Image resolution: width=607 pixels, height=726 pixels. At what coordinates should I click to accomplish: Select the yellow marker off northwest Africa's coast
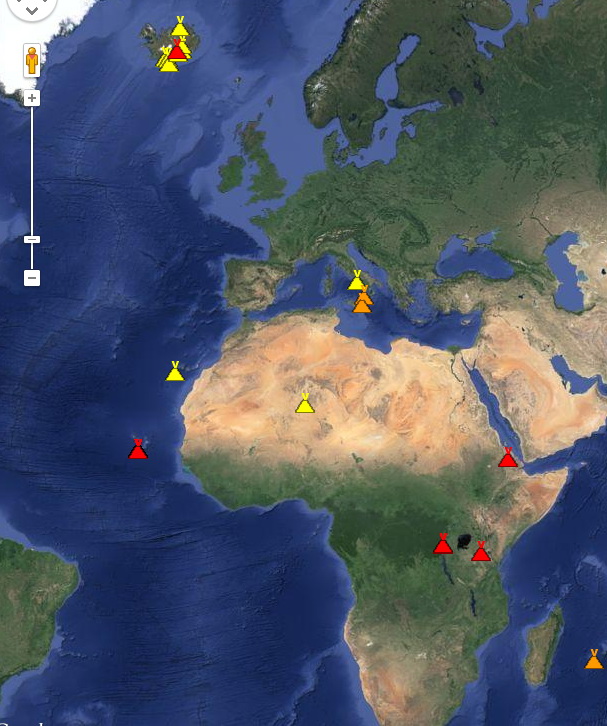(x=175, y=373)
